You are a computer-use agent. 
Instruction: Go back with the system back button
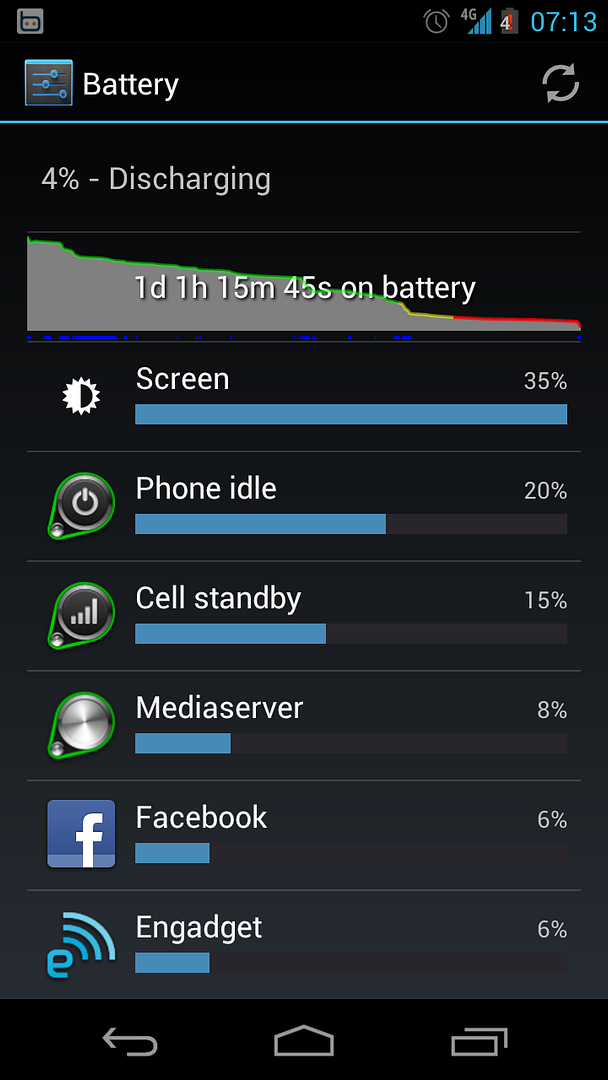tap(130, 1042)
